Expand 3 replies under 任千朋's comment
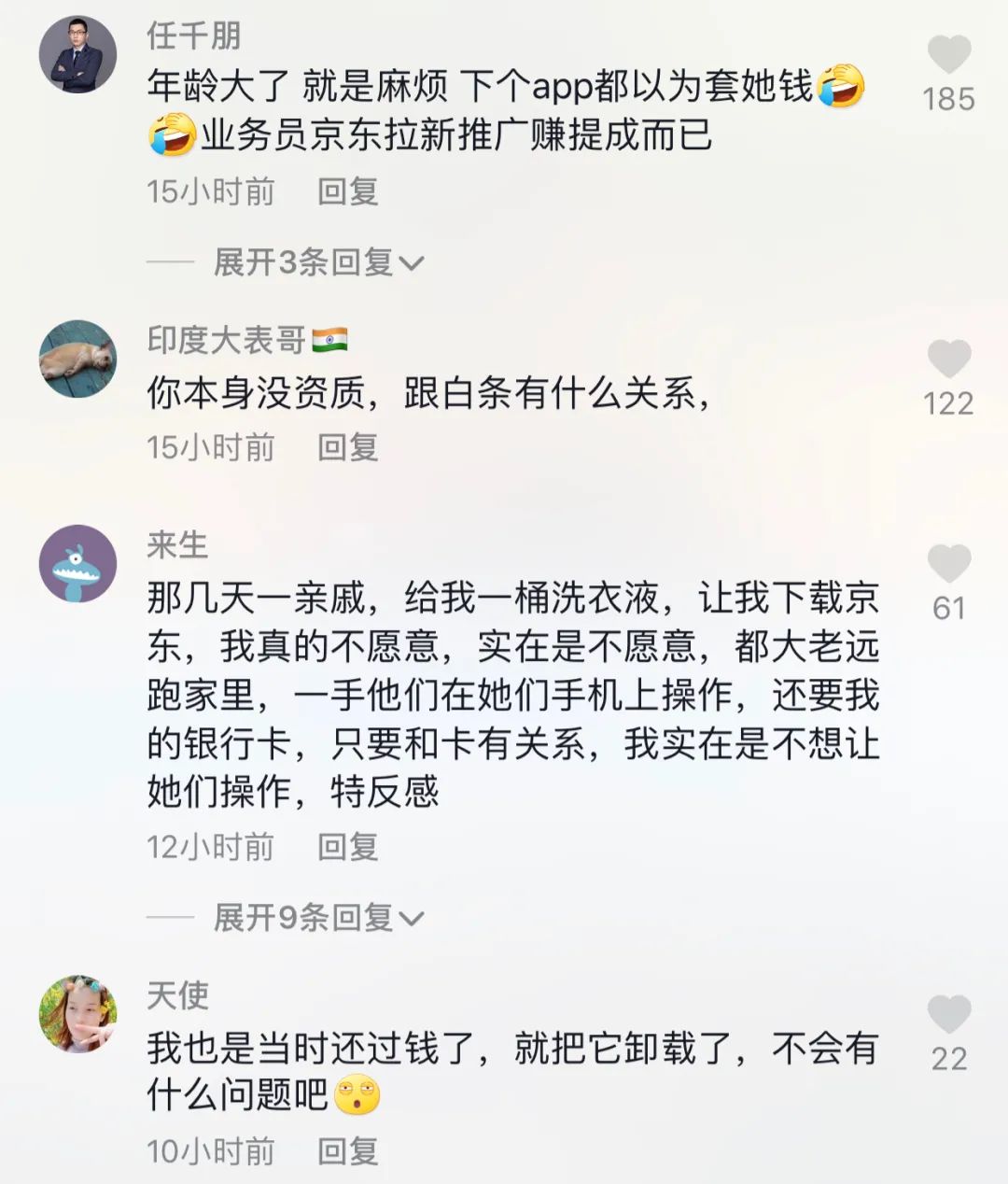The height and width of the screenshot is (1184, 1008). coord(317,262)
